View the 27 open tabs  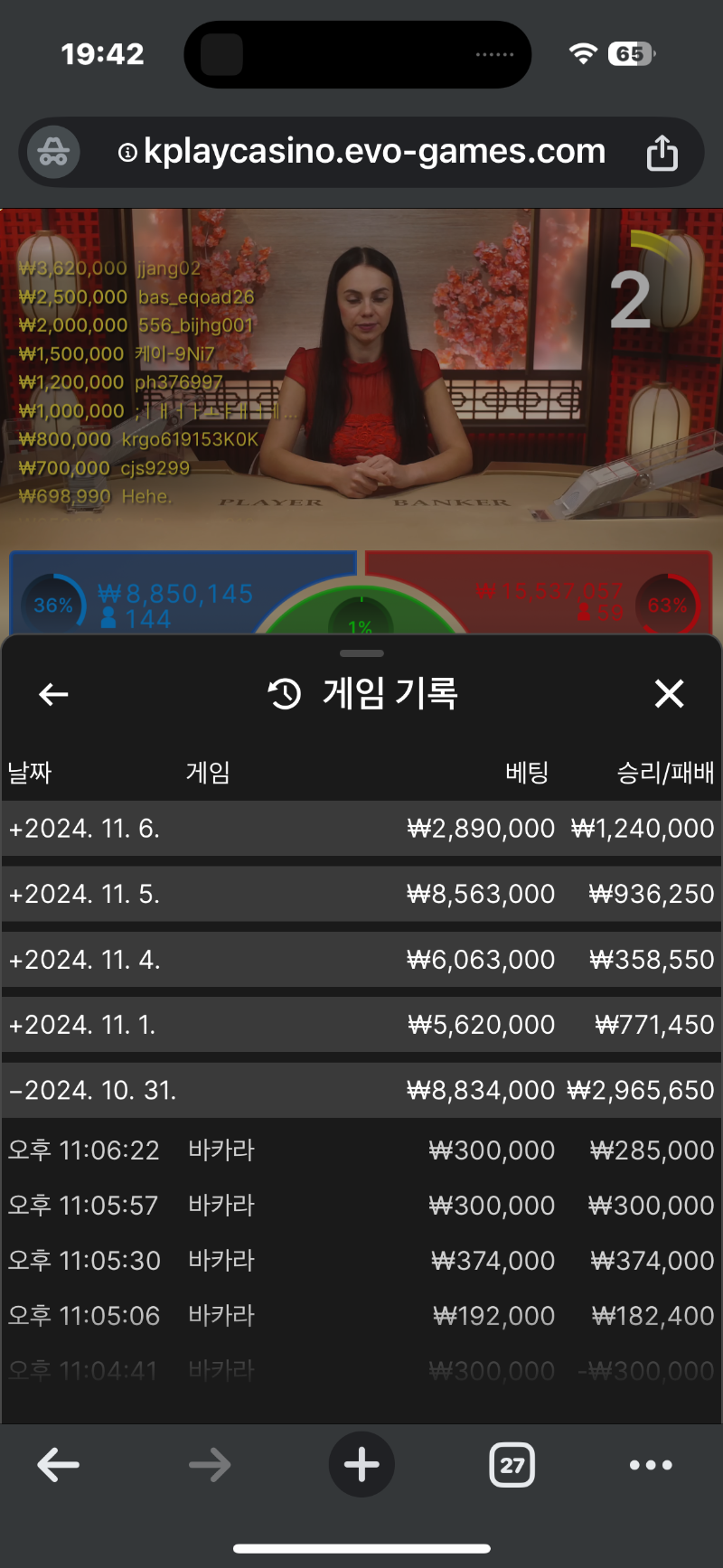click(x=512, y=1465)
